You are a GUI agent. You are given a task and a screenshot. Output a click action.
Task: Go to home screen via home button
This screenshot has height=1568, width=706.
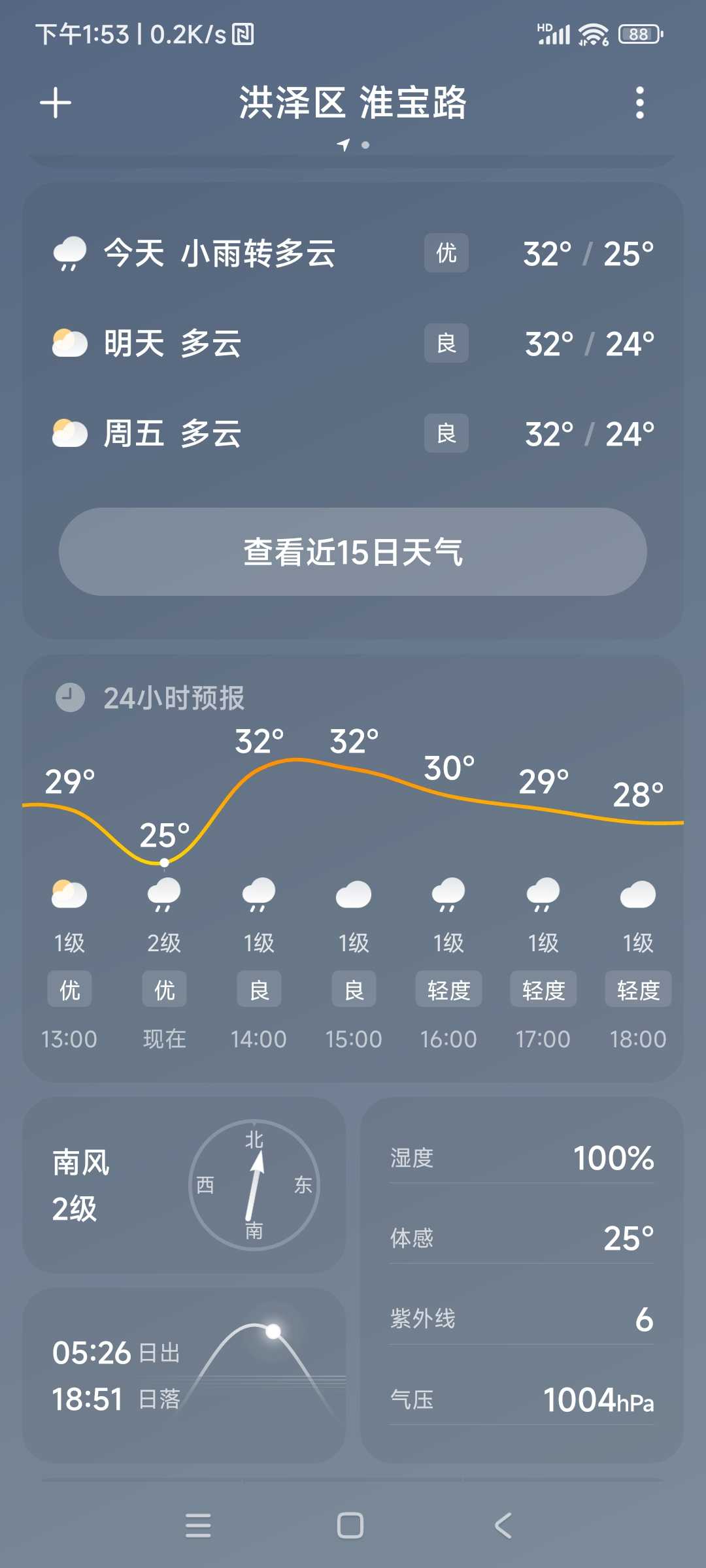tap(350, 1526)
